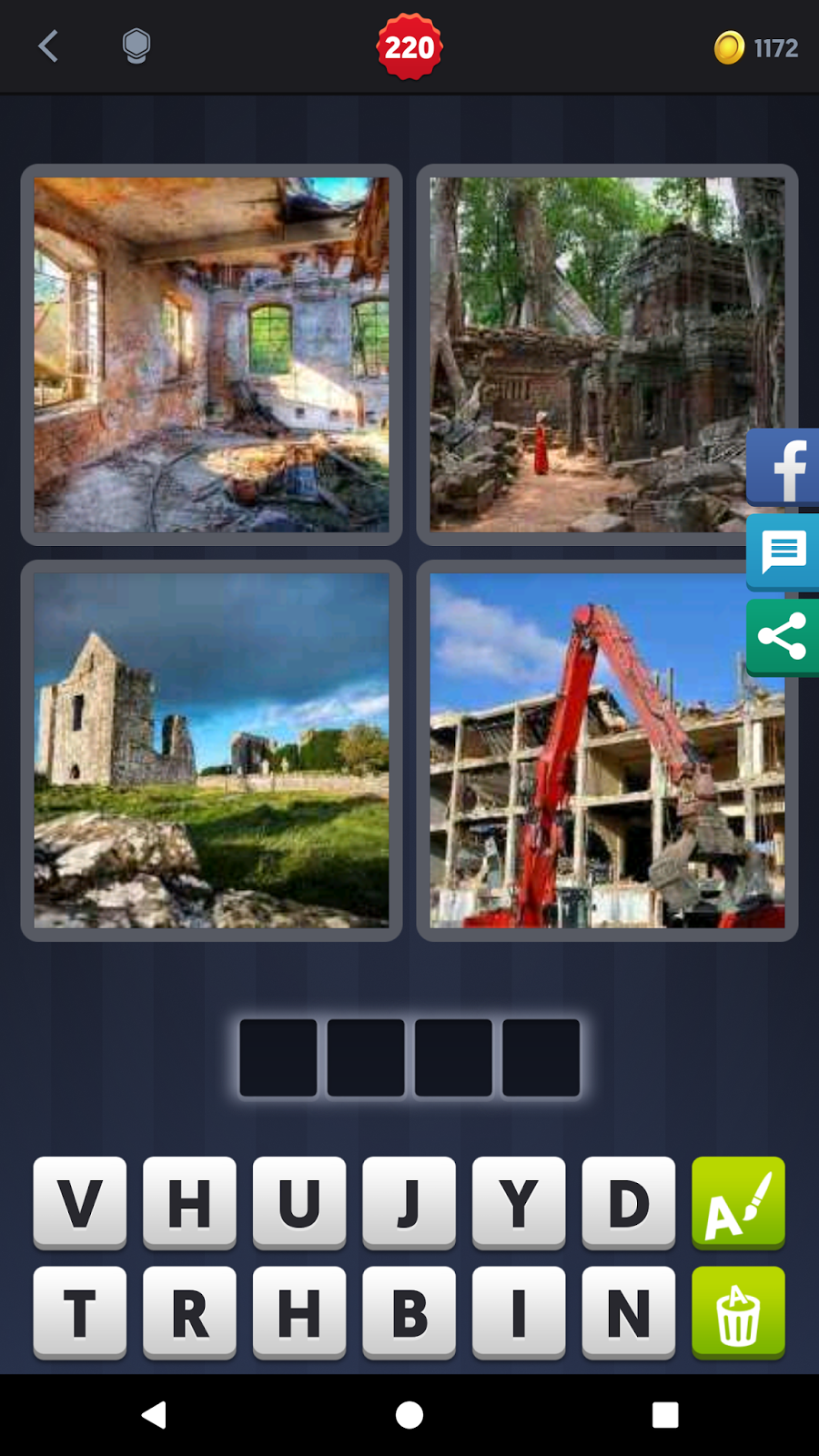Screen dimensions: 819x1456
Task: Choose the letter N tile
Action: click(x=630, y=1313)
